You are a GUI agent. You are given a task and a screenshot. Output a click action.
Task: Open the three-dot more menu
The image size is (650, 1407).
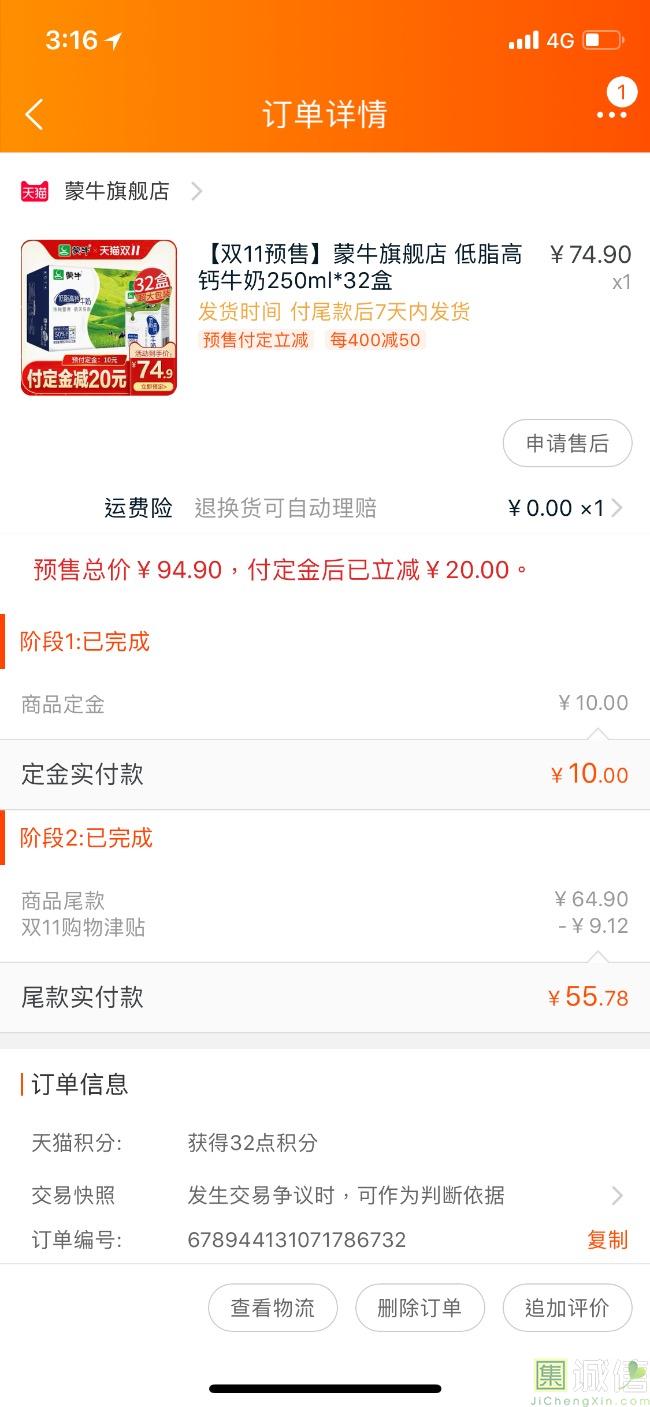(x=611, y=114)
